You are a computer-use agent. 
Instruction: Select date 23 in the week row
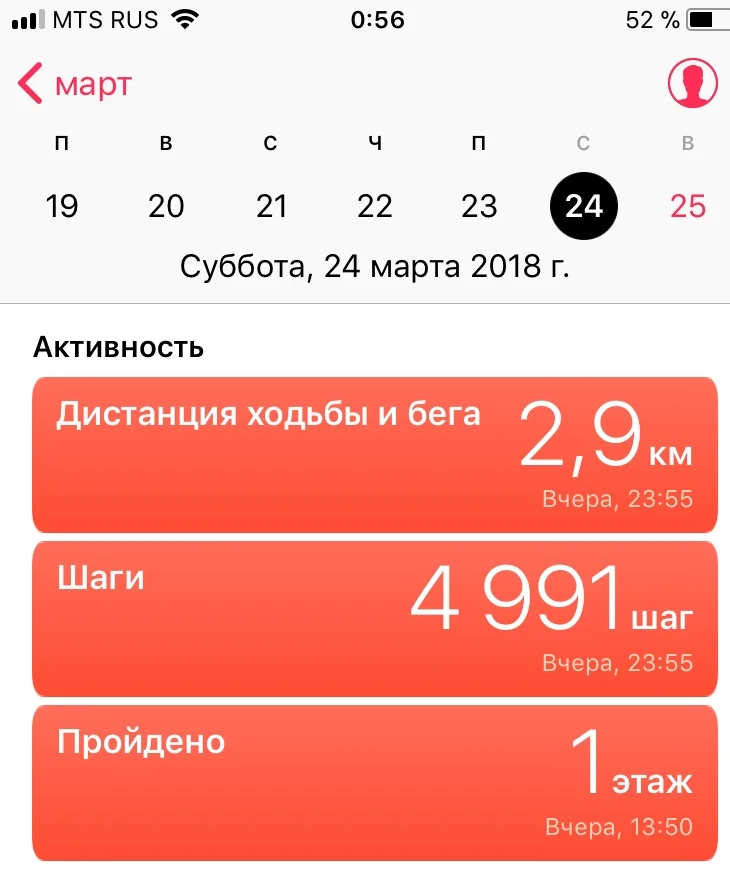click(479, 207)
